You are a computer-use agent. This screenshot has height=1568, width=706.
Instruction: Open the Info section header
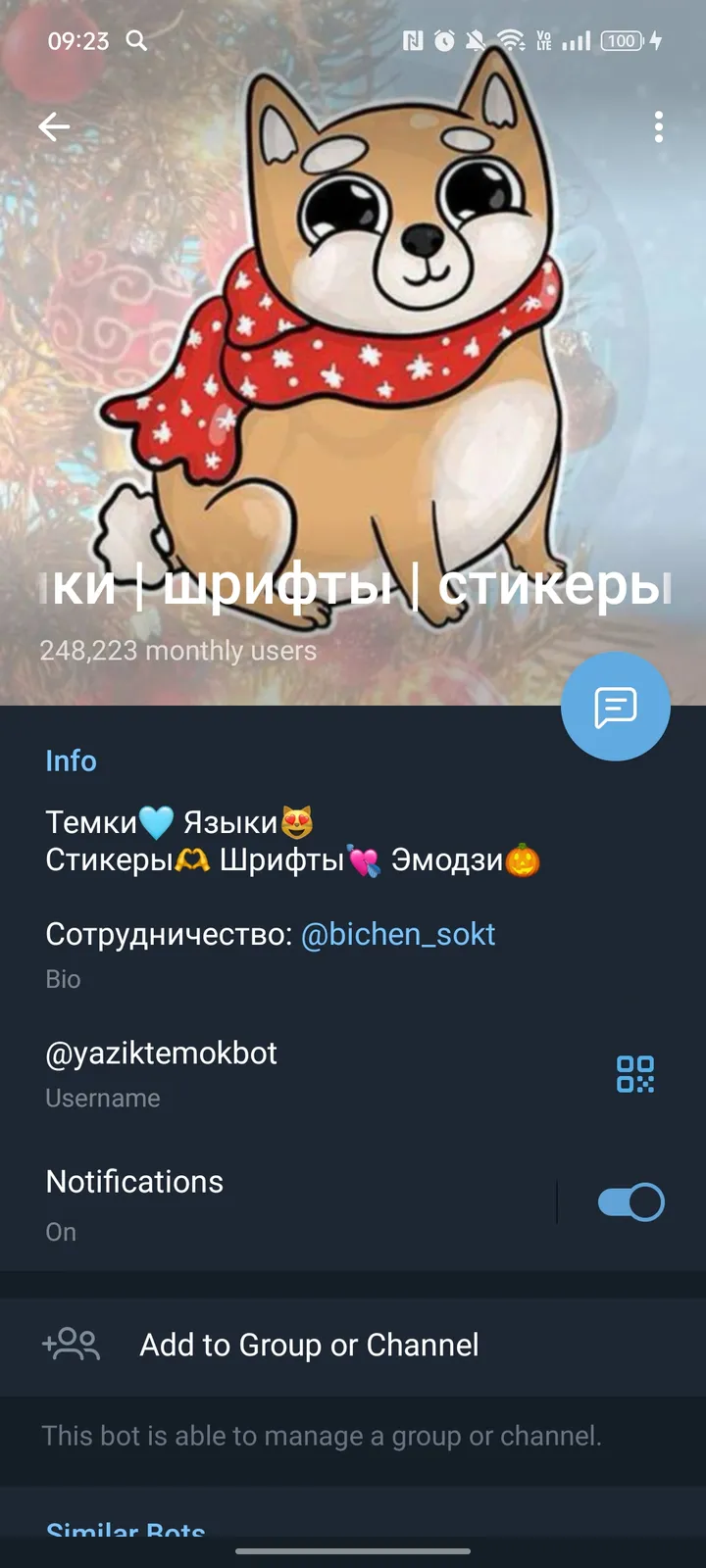72,760
